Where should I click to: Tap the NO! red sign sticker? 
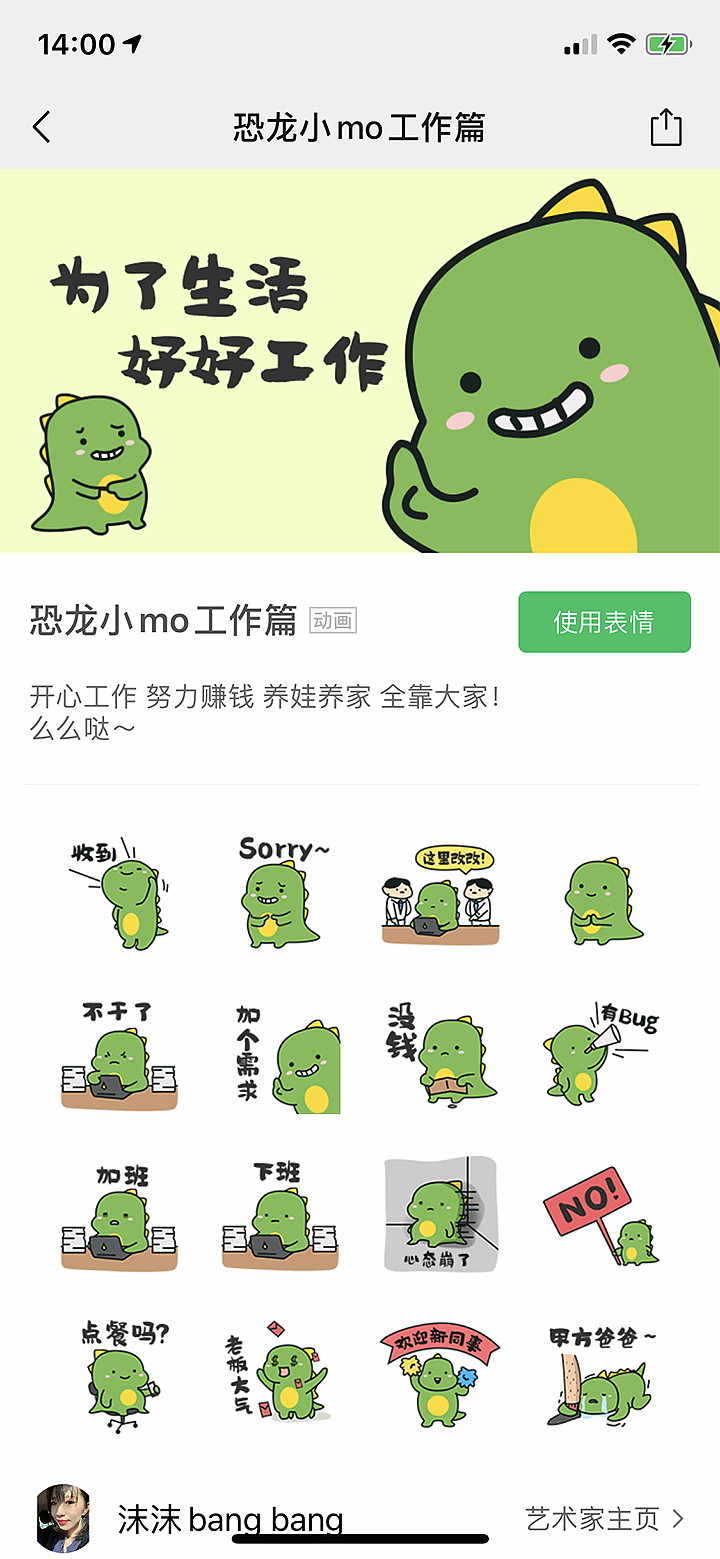coord(600,1215)
